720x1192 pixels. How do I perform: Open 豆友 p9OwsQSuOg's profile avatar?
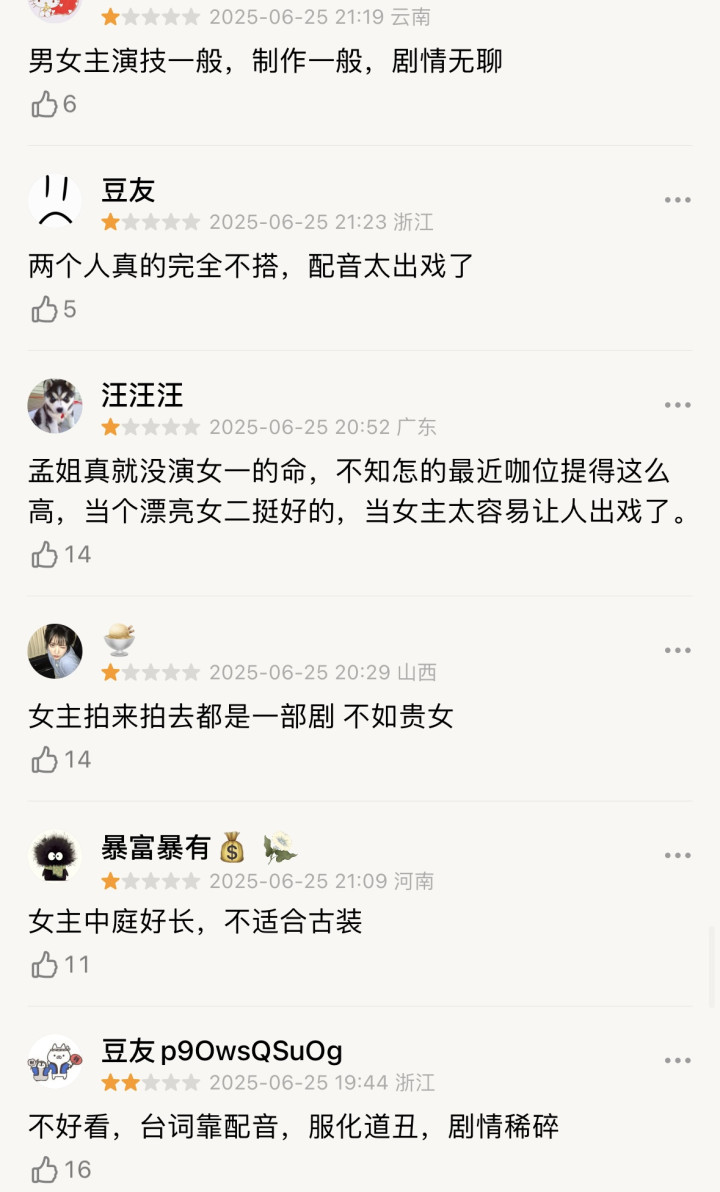pos(55,1061)
